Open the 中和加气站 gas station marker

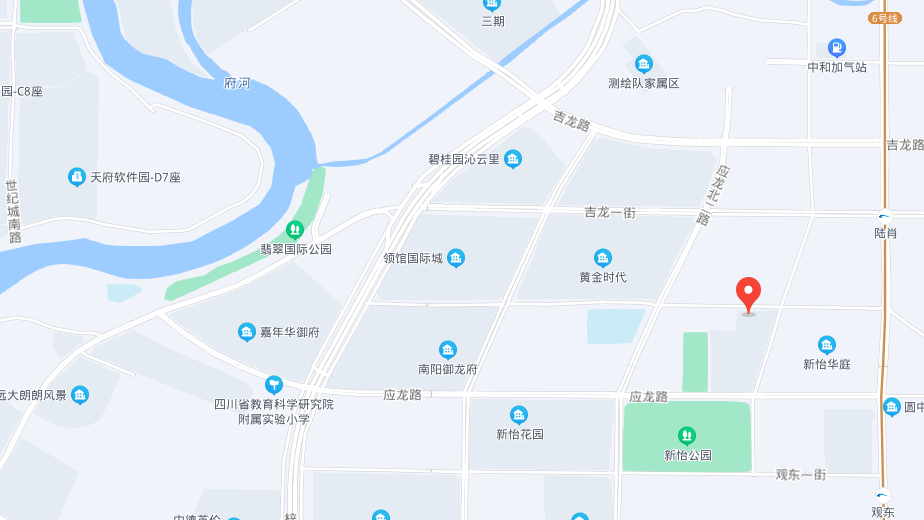(x=837, y=47)
